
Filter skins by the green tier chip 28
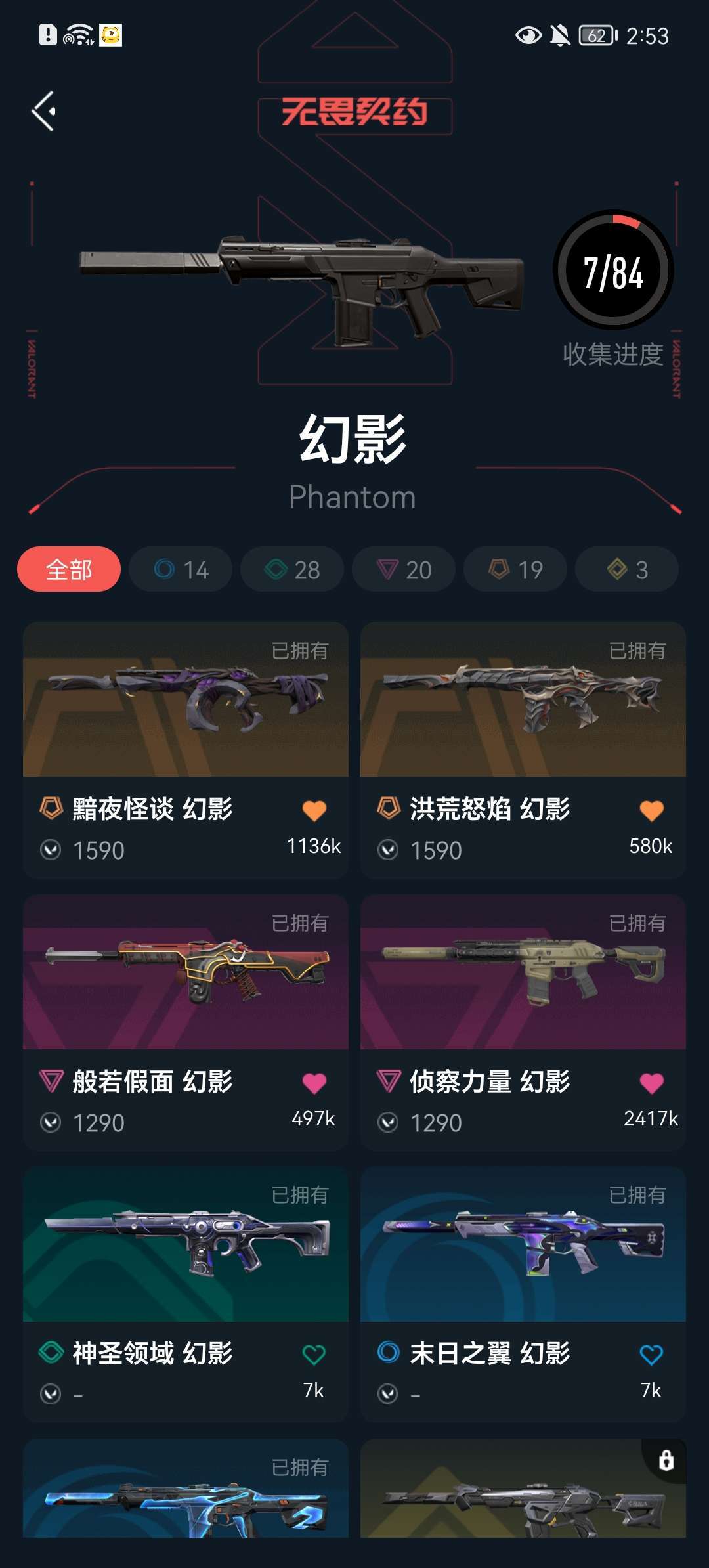coord(292,569)
